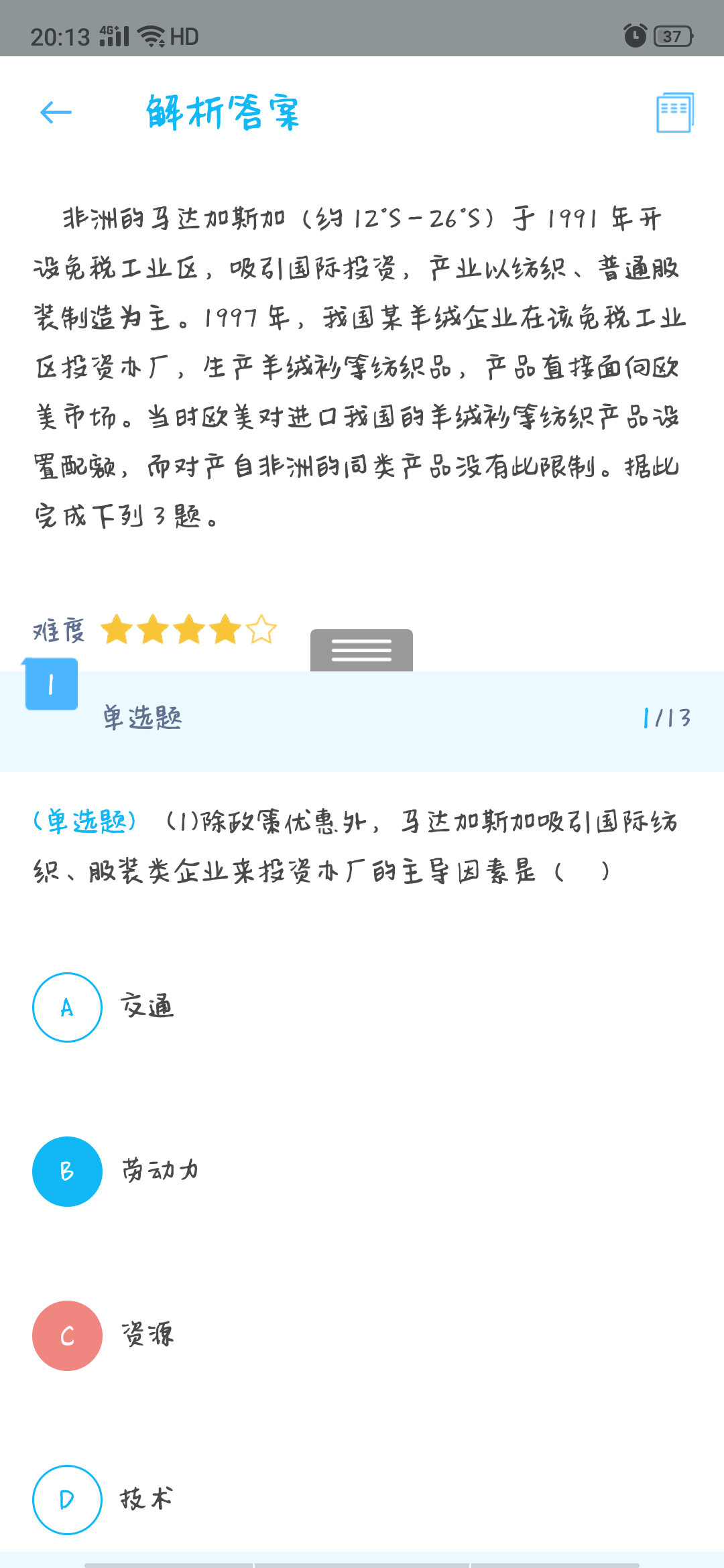Select answer option D 技术
This screenshot has width=724, height=1568.
pyautogui.click(x=66, y=1500)
